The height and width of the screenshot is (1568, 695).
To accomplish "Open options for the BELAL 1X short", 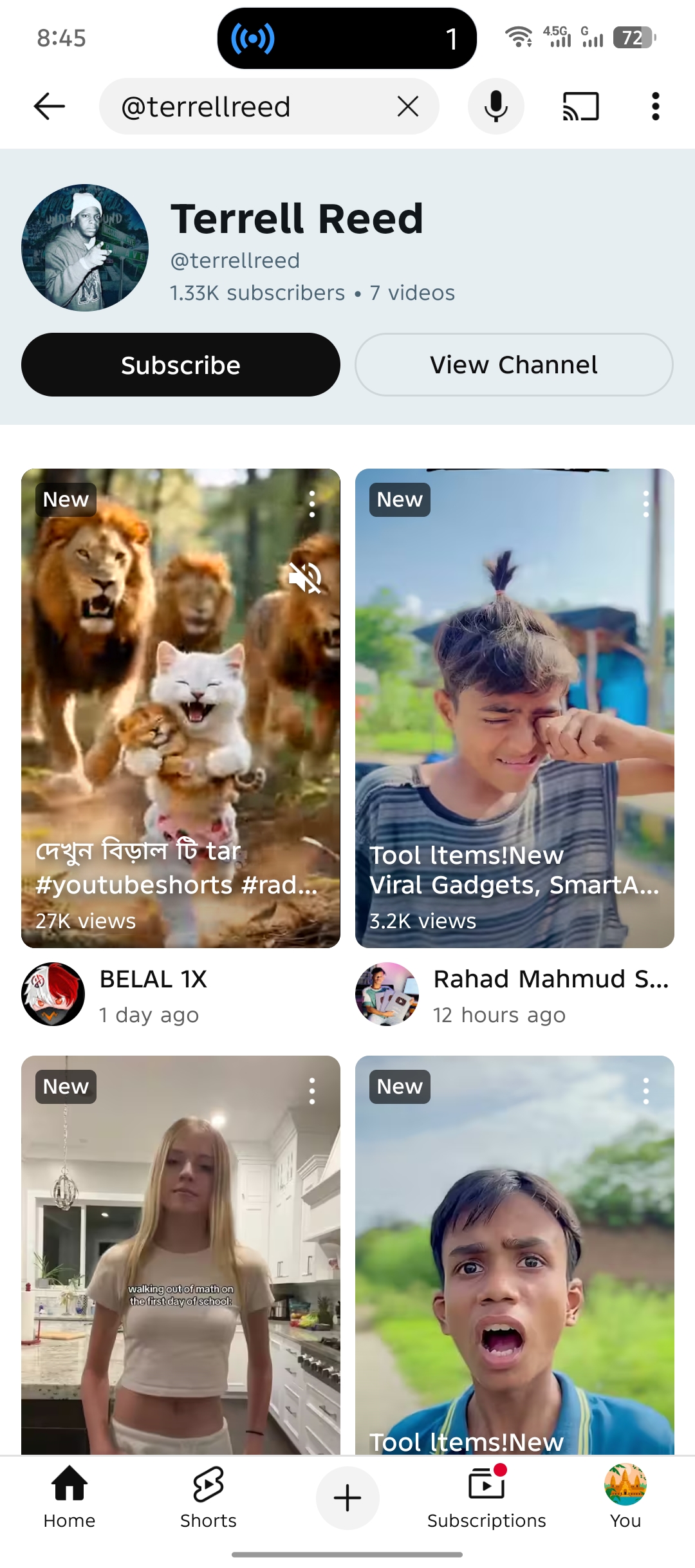I will (312, 504).
